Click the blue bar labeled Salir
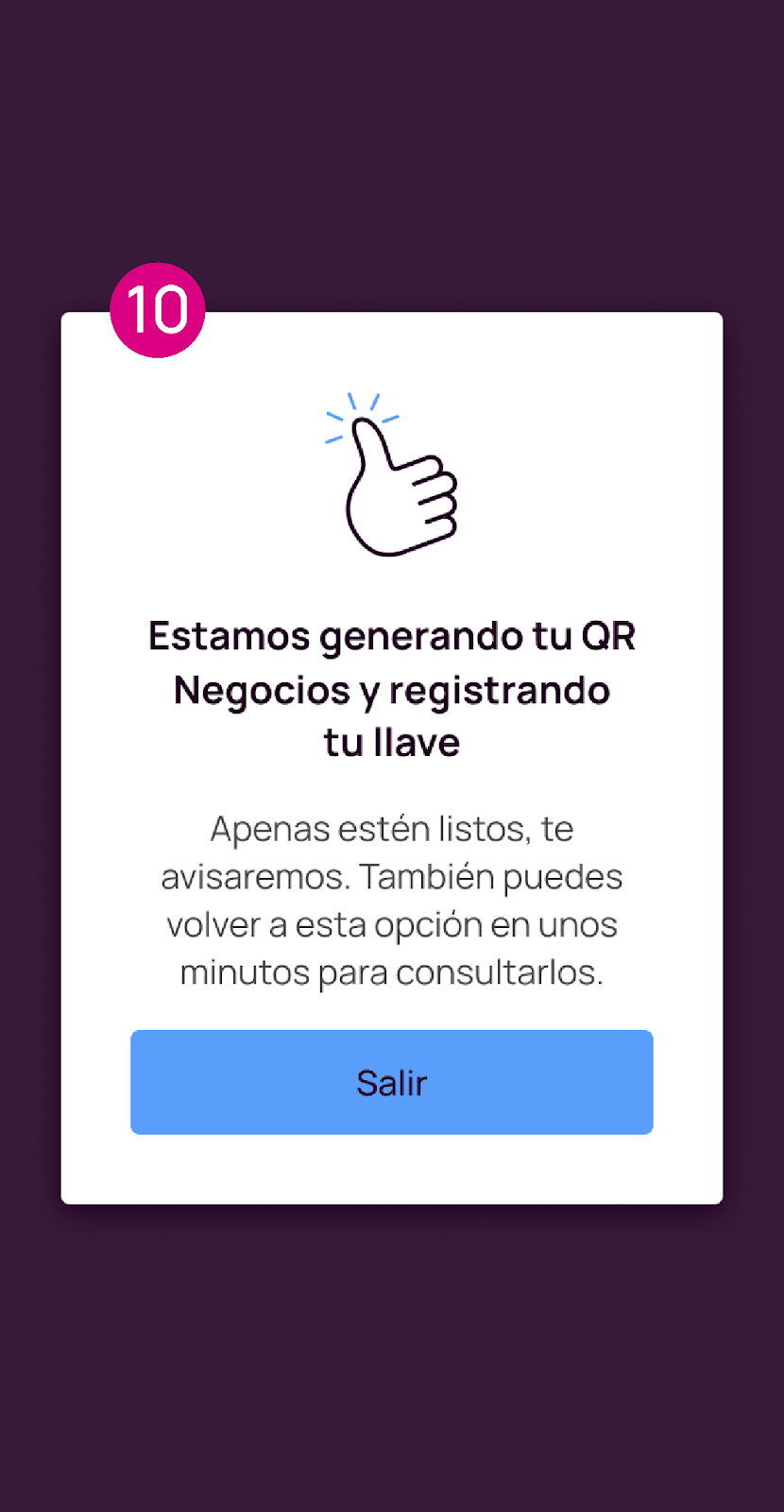 coord(392,1082)
